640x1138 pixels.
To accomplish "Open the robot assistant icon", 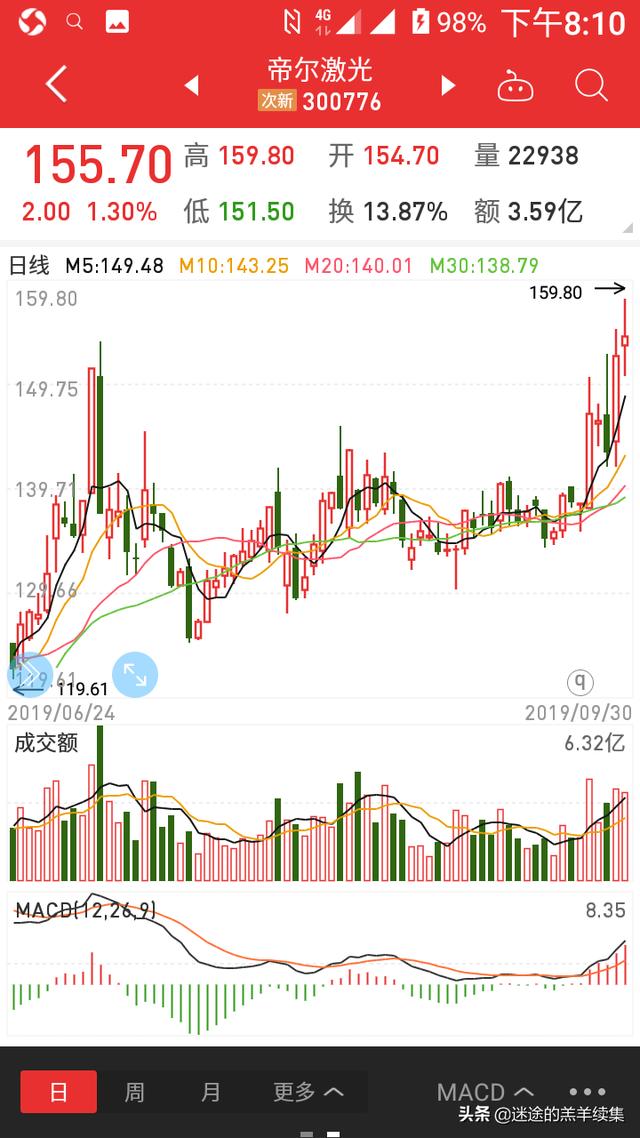I will (x=515, y=86).
